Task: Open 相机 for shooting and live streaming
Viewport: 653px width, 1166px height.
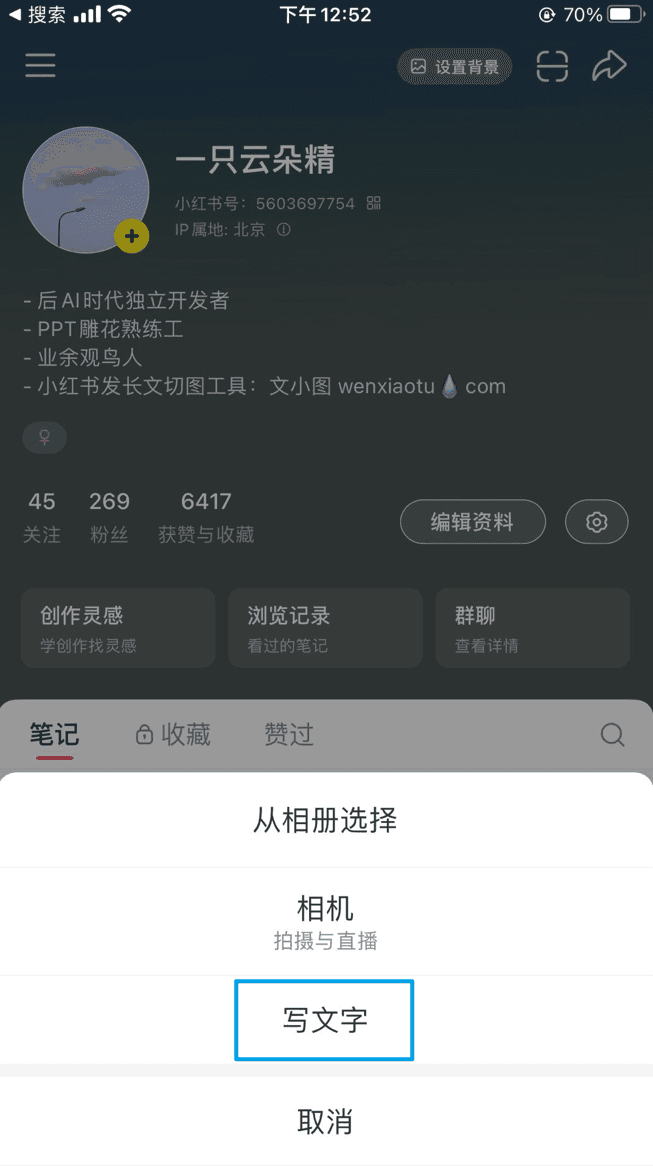Action: 325,921
